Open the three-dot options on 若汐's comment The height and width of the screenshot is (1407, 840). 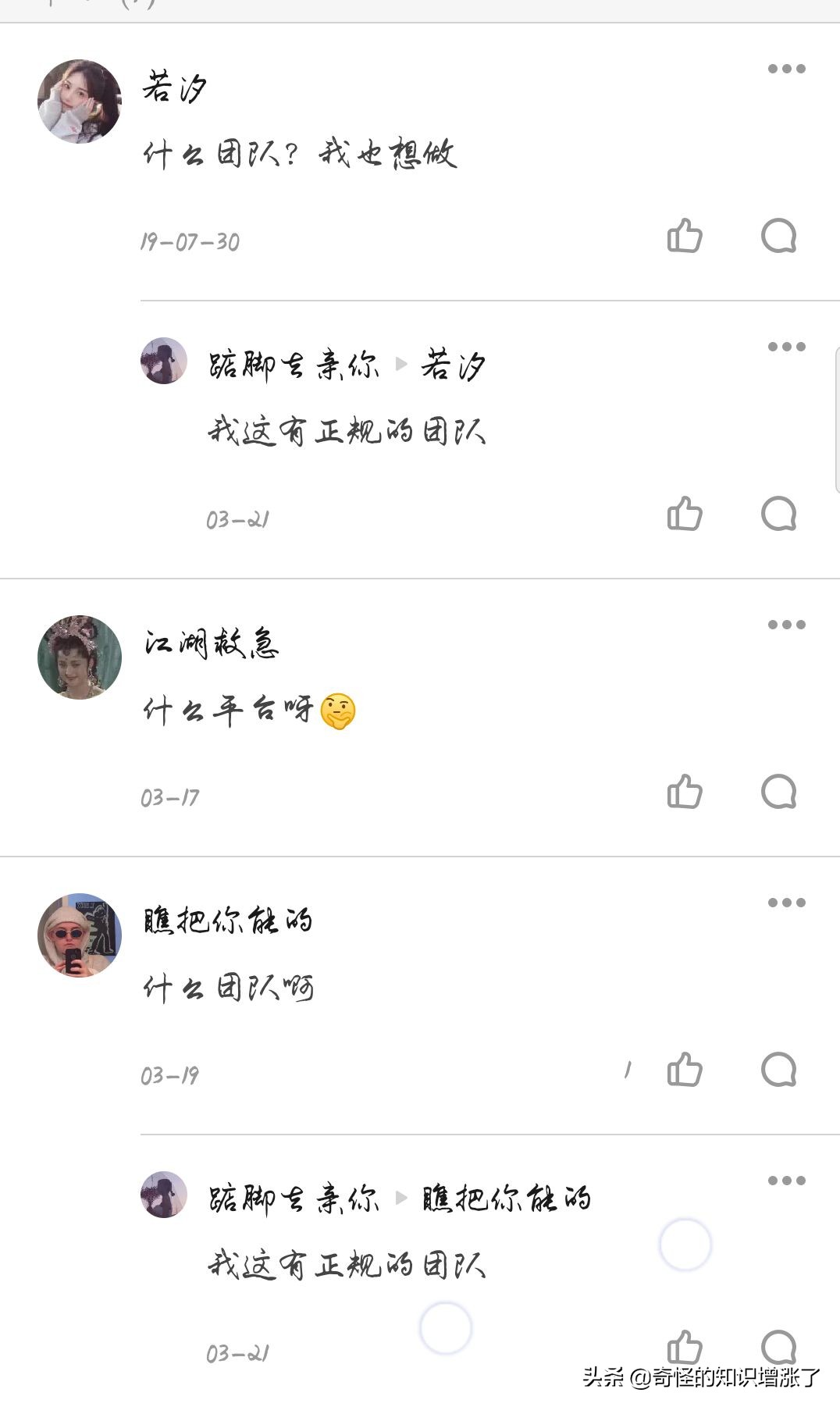pyautogui.click(x=786, y=69)
